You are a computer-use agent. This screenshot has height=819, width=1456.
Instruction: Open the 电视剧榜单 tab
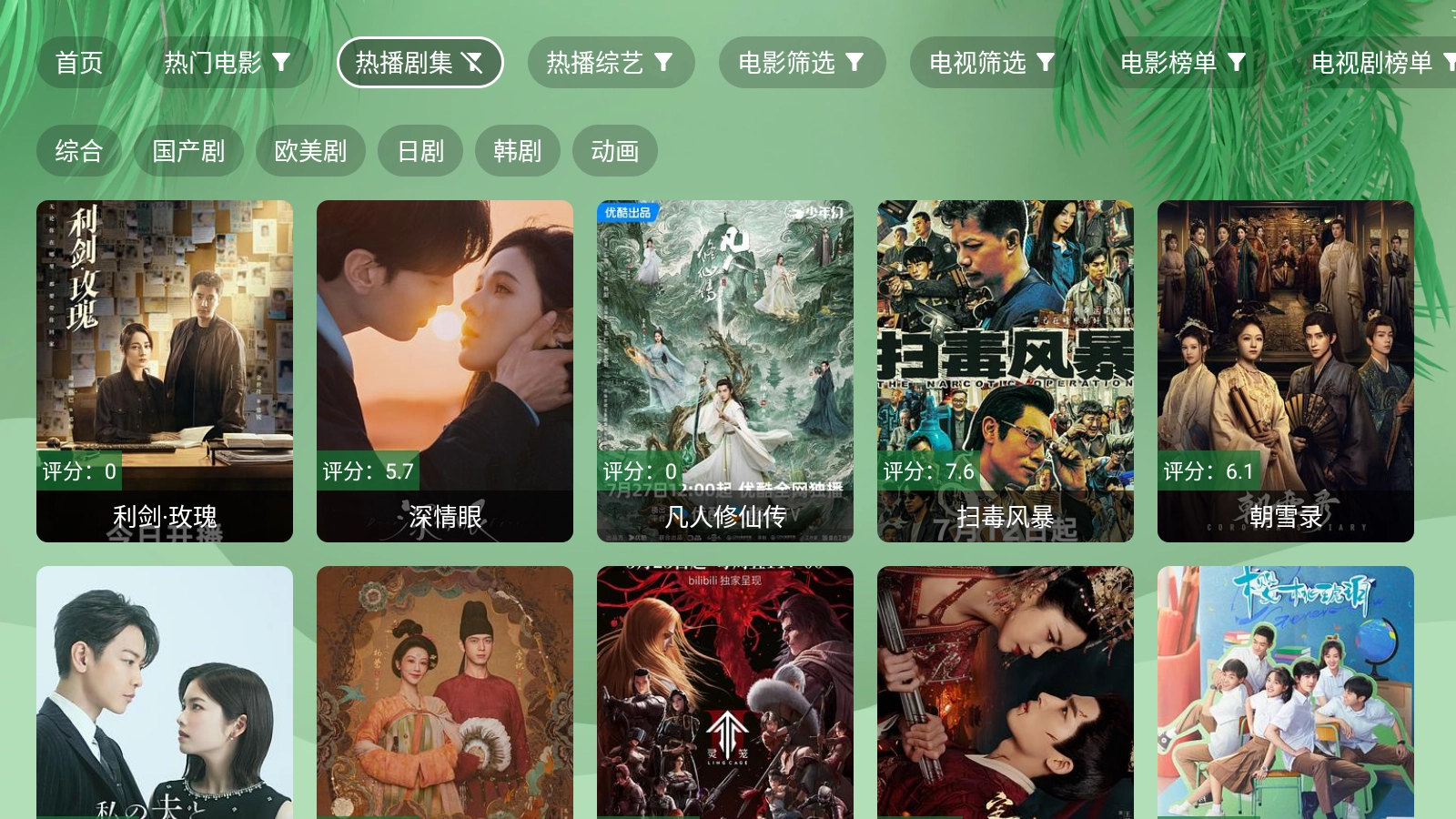tap(1379, 62)
